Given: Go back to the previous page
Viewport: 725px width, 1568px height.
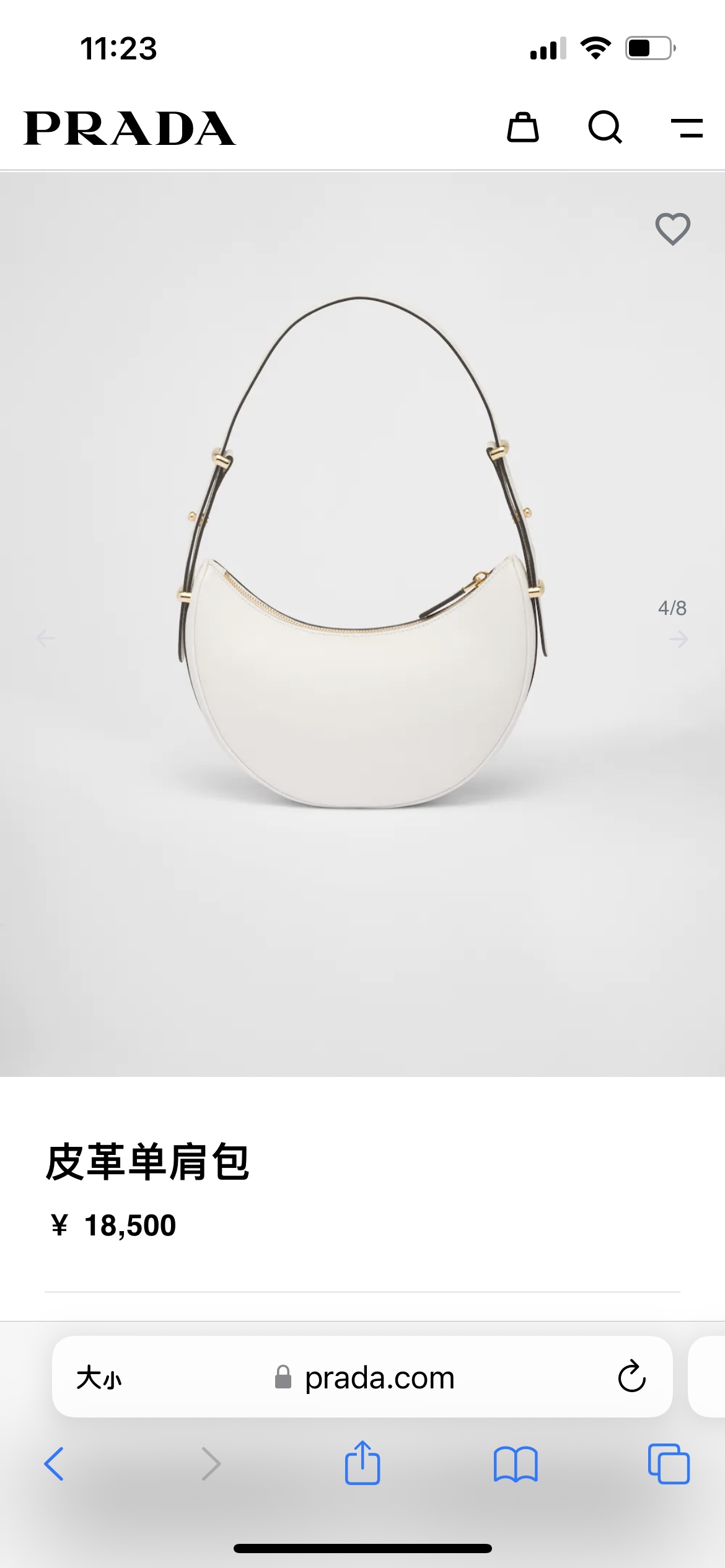Looking at the screenshot, I should 54,1464.
